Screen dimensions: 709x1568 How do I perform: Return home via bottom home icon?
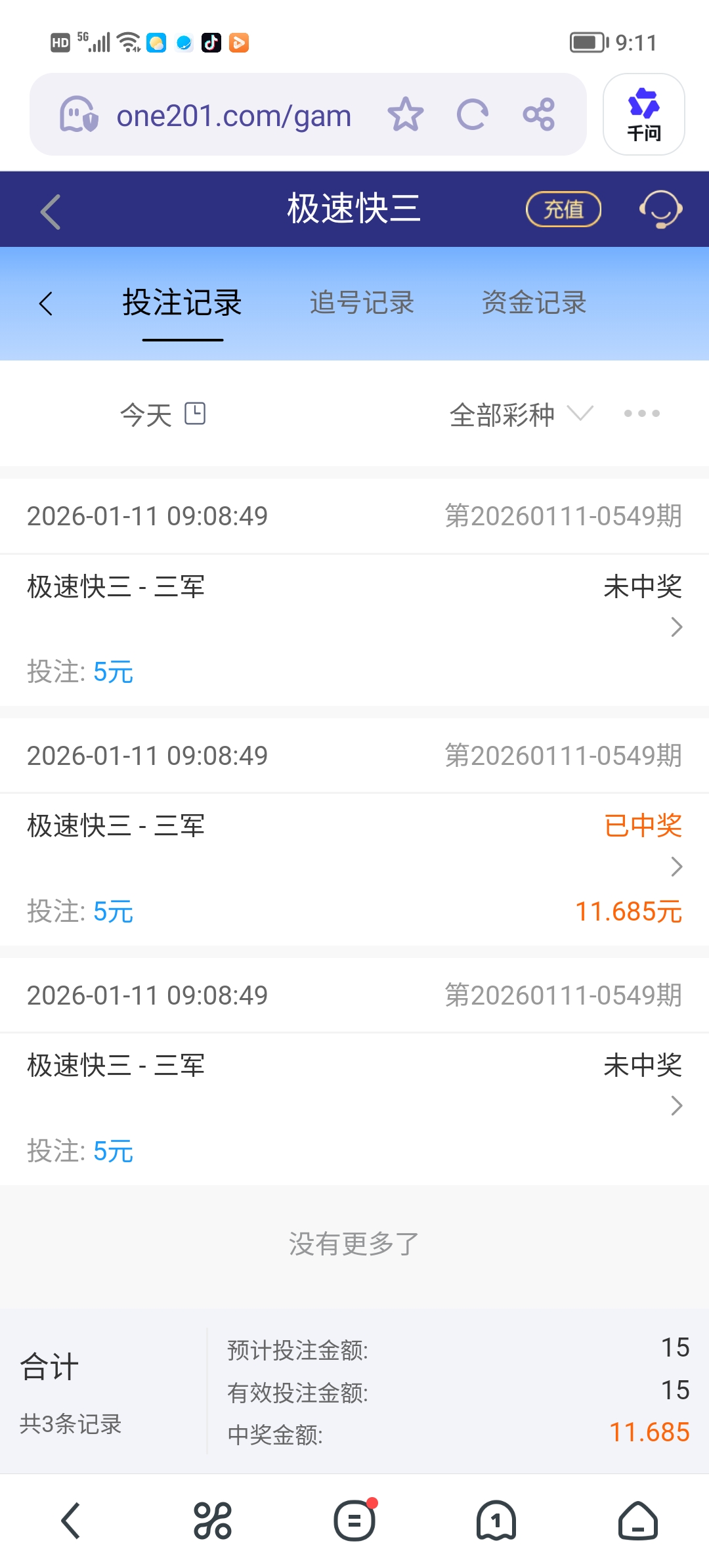[638, 1521]
